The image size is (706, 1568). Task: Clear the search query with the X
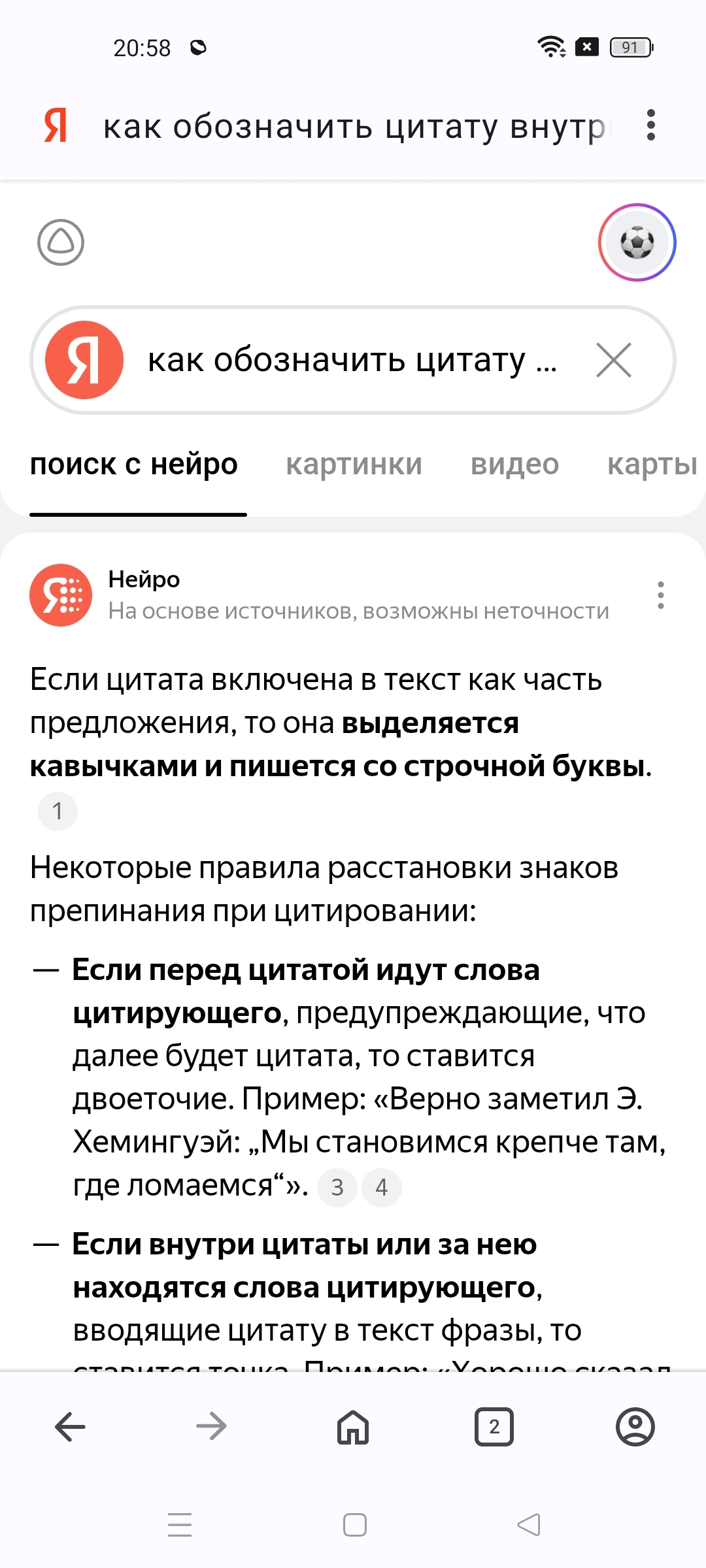(x=613, y=360)
